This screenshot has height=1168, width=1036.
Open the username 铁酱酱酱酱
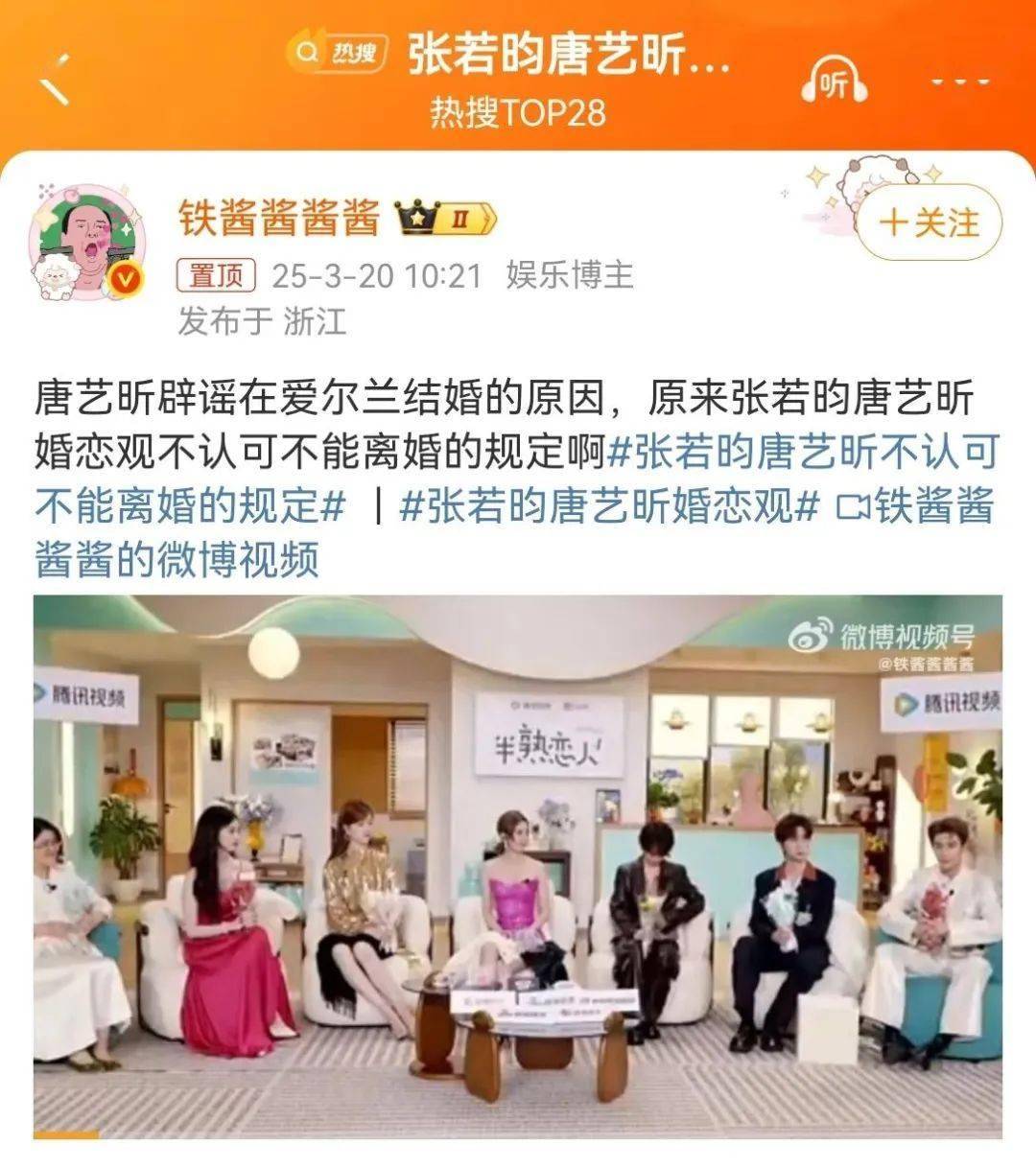pyautogui.click(x=279, y=219)
